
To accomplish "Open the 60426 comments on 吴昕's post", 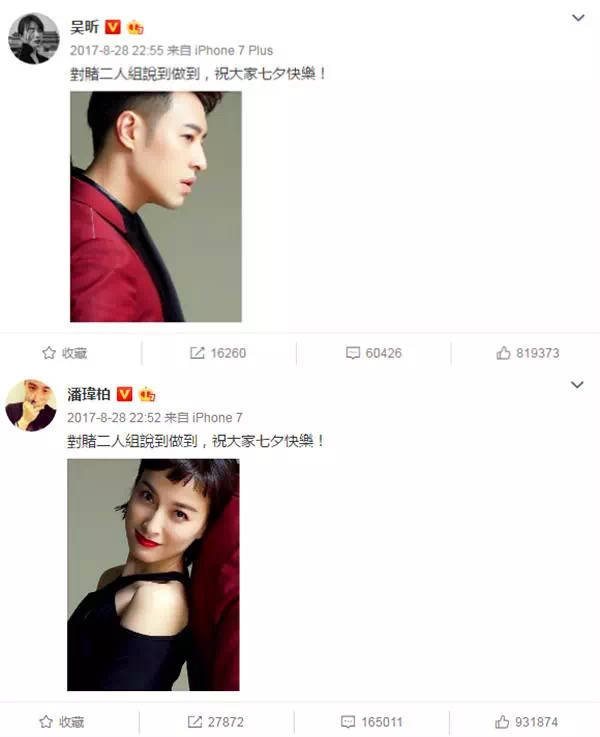I will coord(373,353).
